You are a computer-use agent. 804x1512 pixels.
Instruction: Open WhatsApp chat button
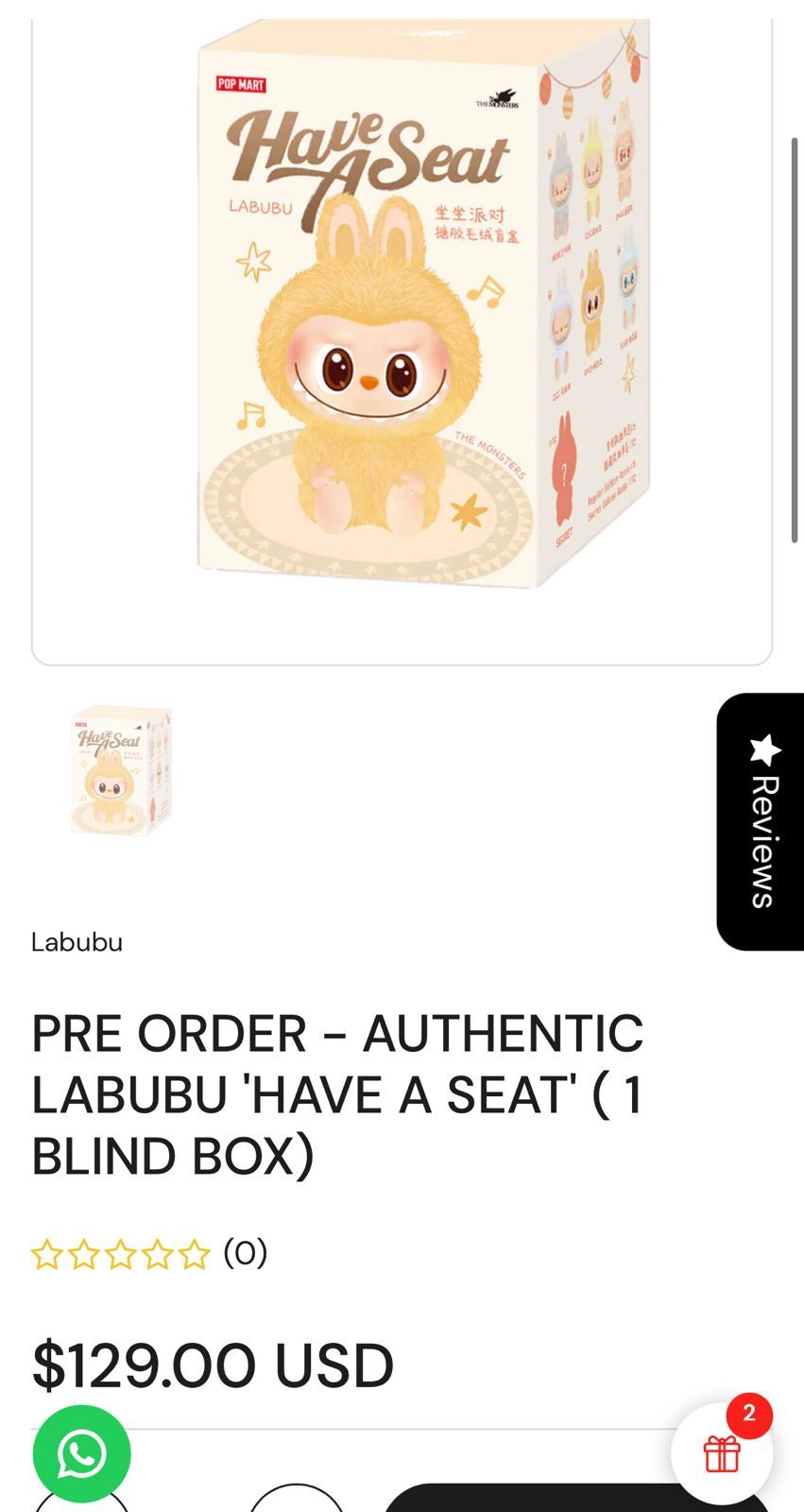tap(81, 1453)
